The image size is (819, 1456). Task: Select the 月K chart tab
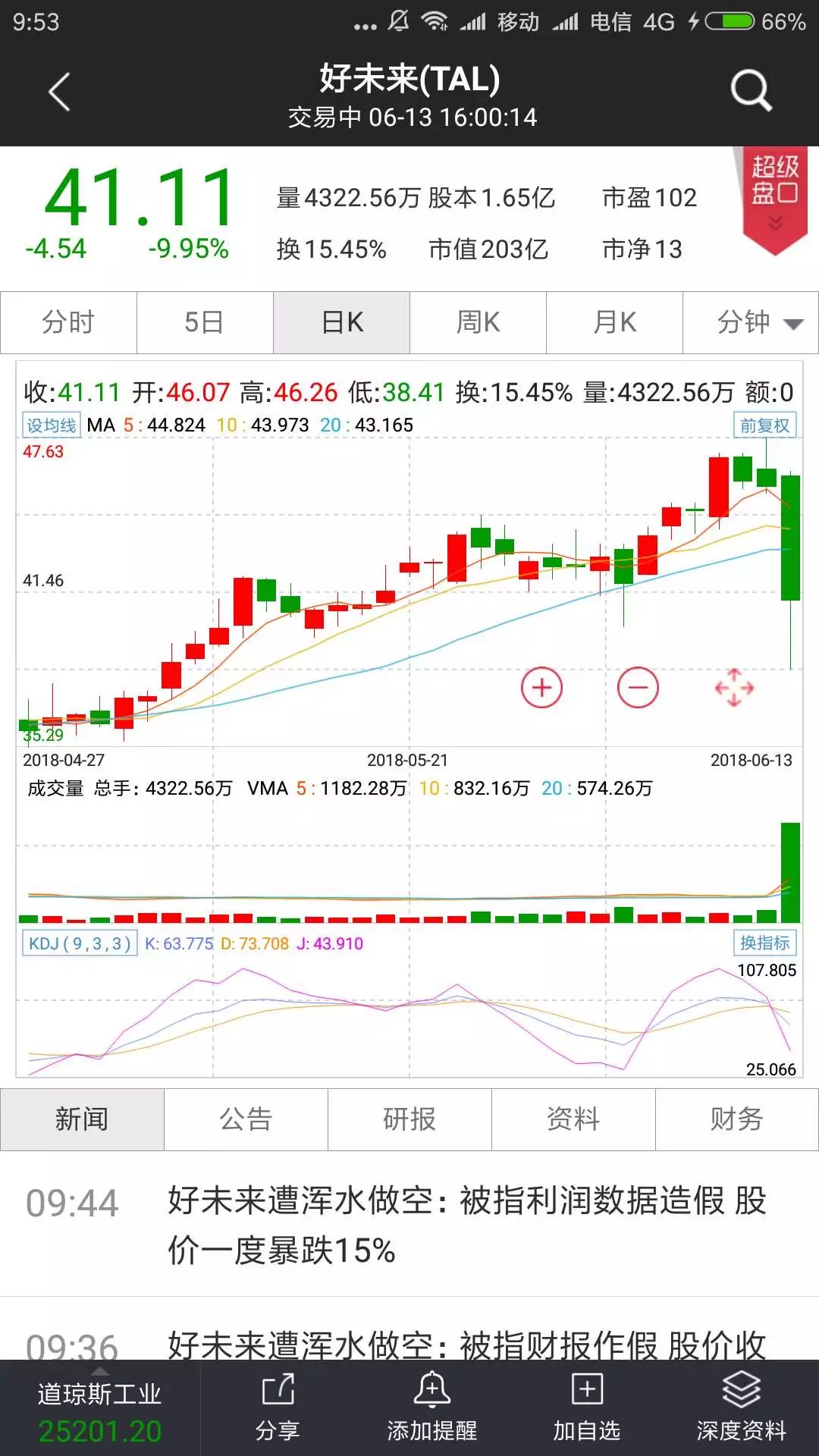[614, 322]
